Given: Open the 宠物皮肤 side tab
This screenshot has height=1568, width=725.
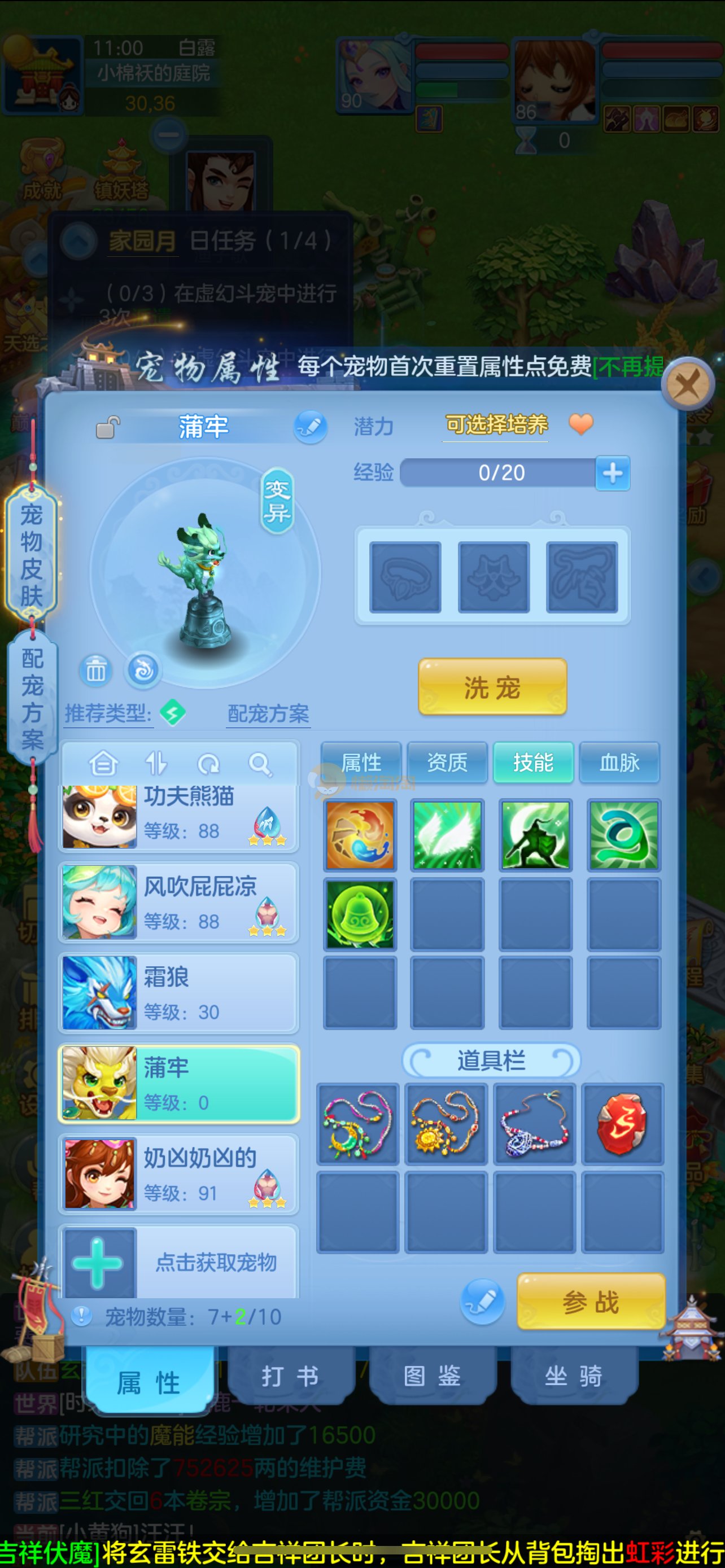Looking at the screenshot, I should [32, 553].
